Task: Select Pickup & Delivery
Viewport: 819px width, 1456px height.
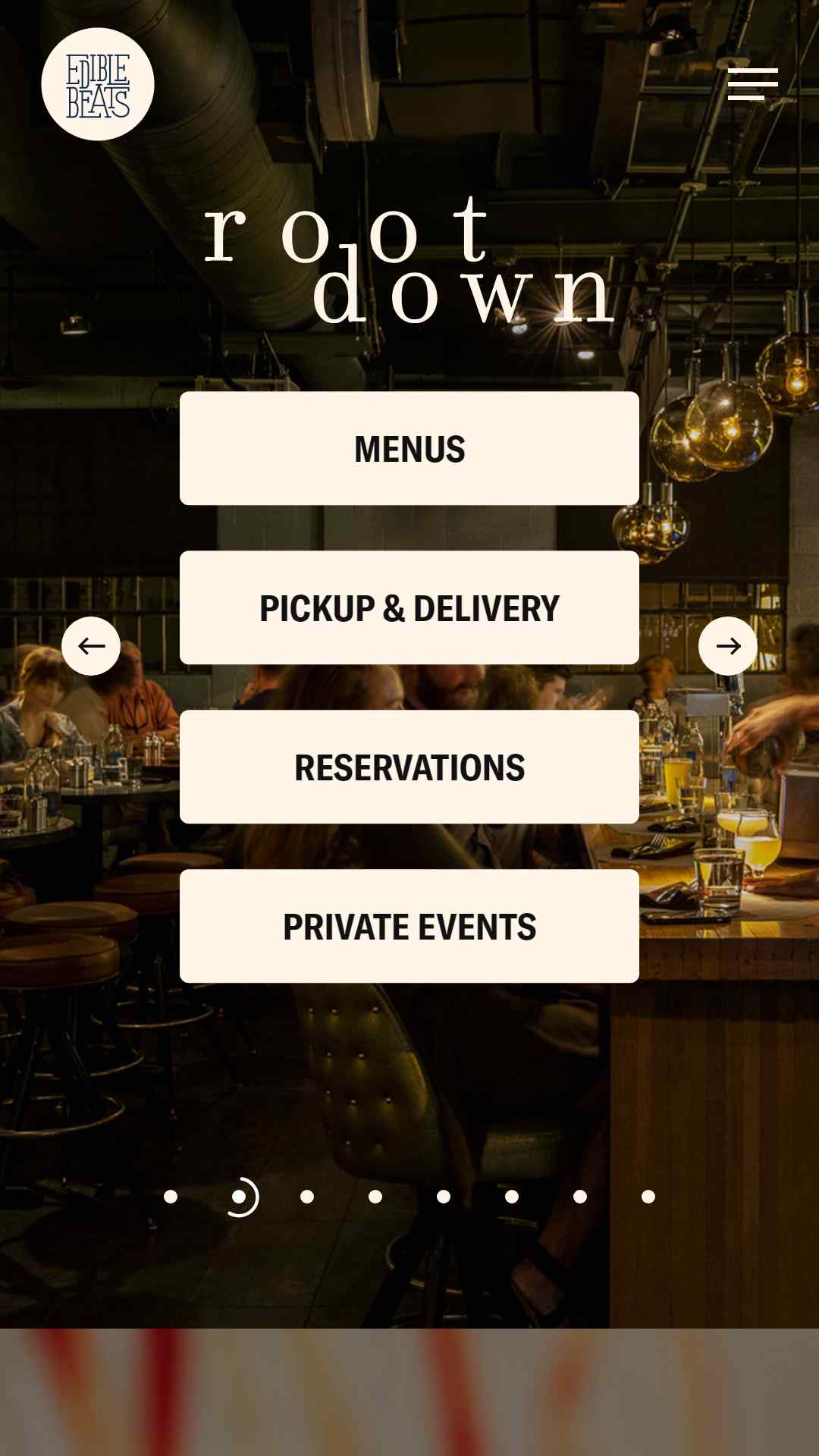Action: click(409, 607)
